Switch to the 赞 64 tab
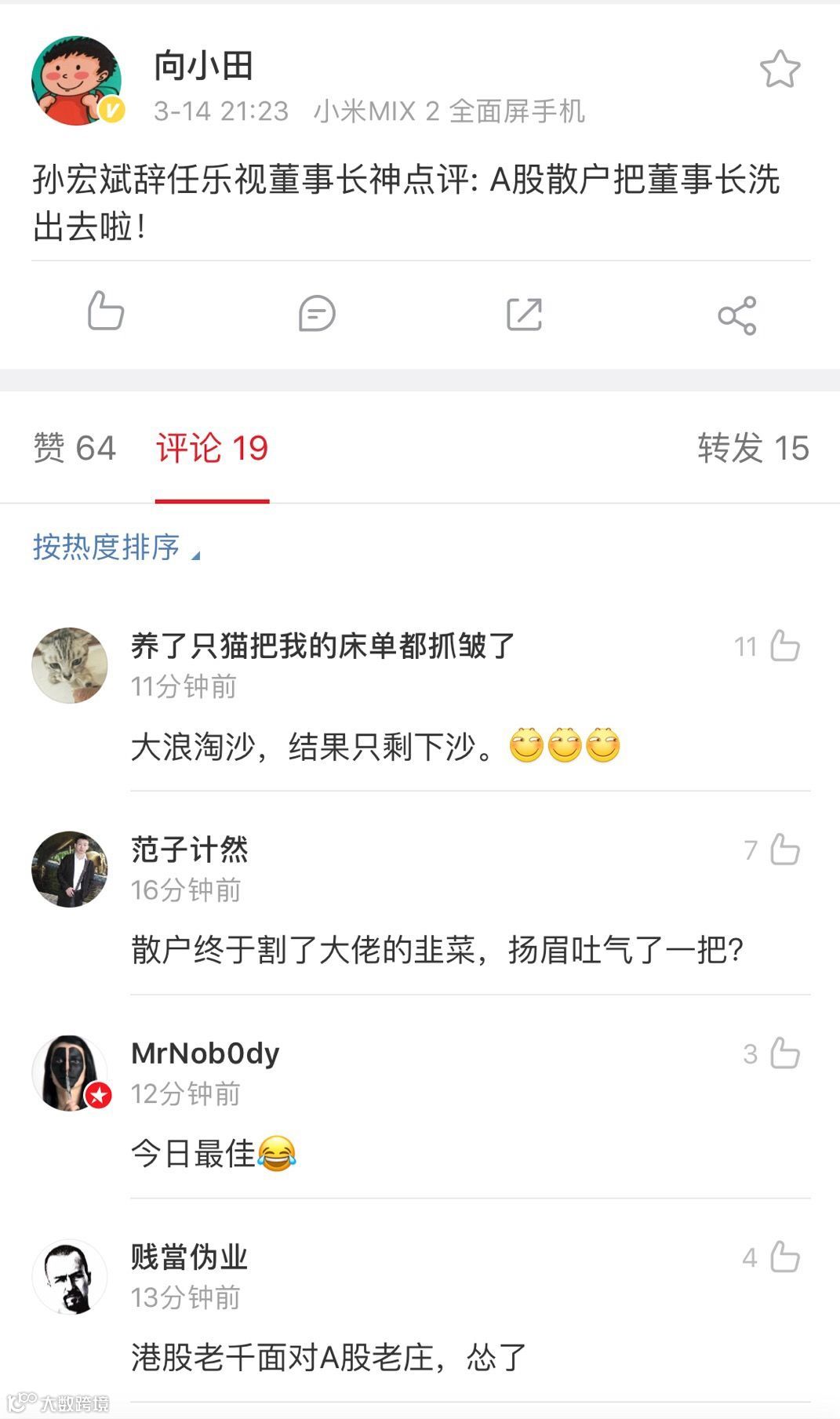This screenshot has width=840, height=1419. pos(75,449)
